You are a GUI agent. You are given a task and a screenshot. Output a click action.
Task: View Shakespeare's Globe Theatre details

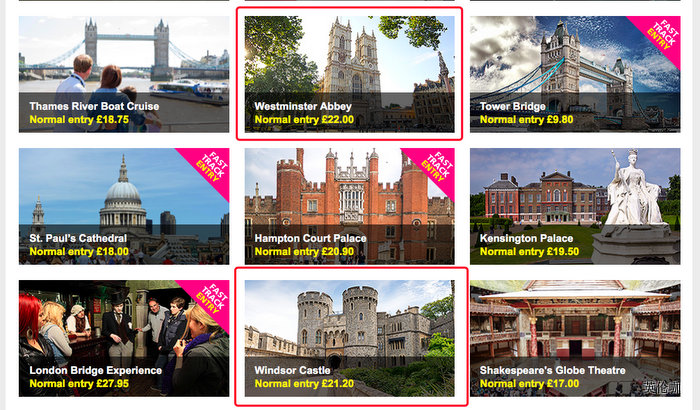click(575, 338)
